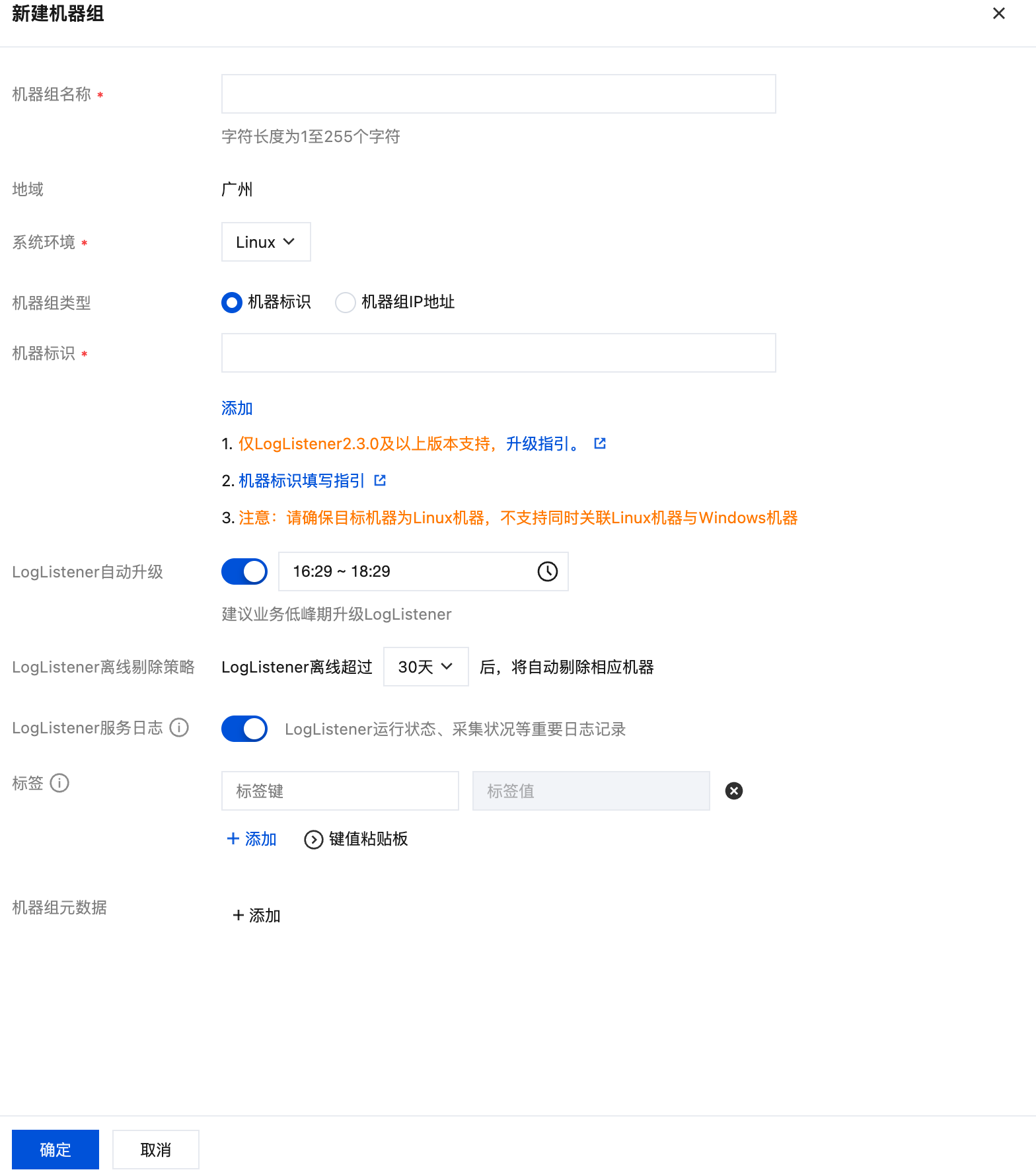Close the 新建机器组 dialog
This screenshot has width=1036, height=1176.
coord(998,14)
